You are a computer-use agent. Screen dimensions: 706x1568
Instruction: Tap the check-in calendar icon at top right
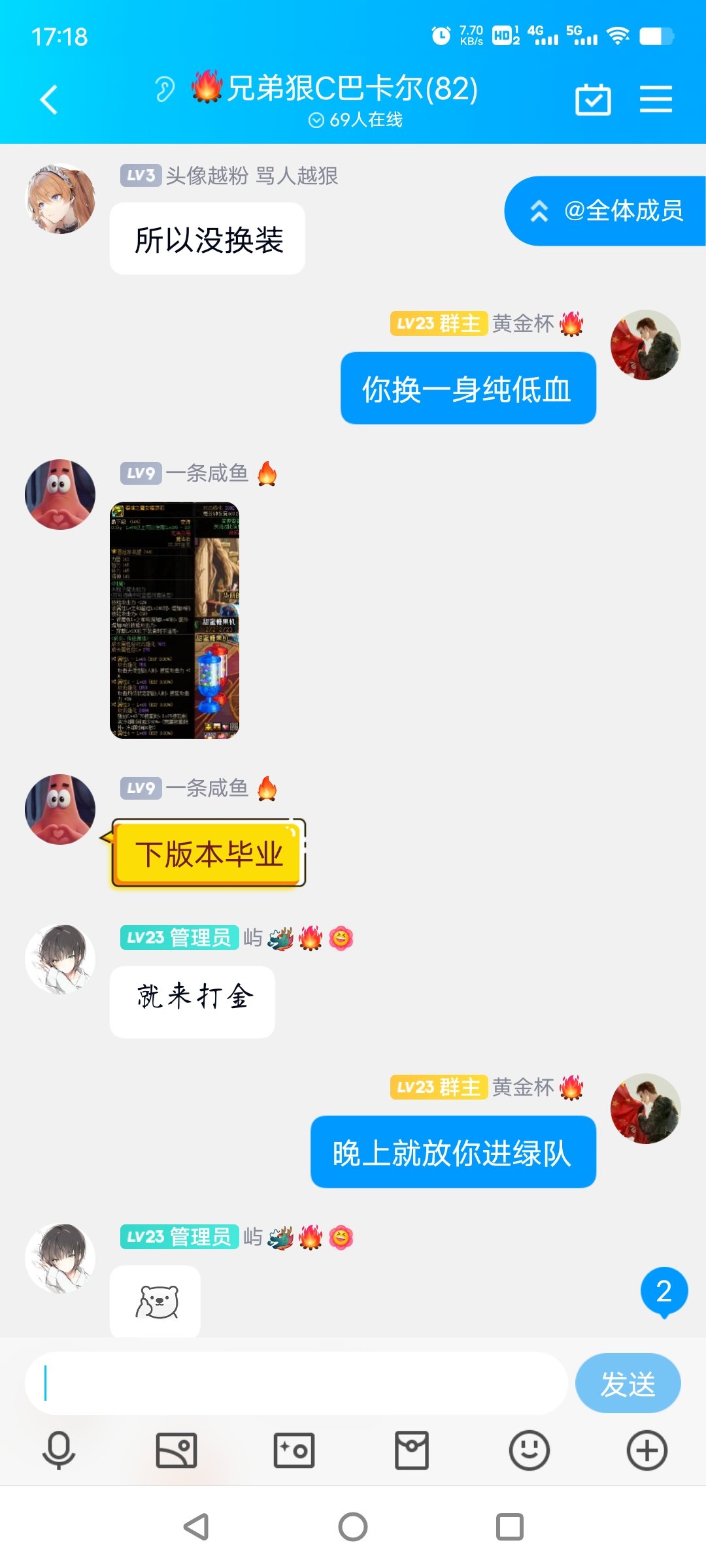tap(594, 98)
